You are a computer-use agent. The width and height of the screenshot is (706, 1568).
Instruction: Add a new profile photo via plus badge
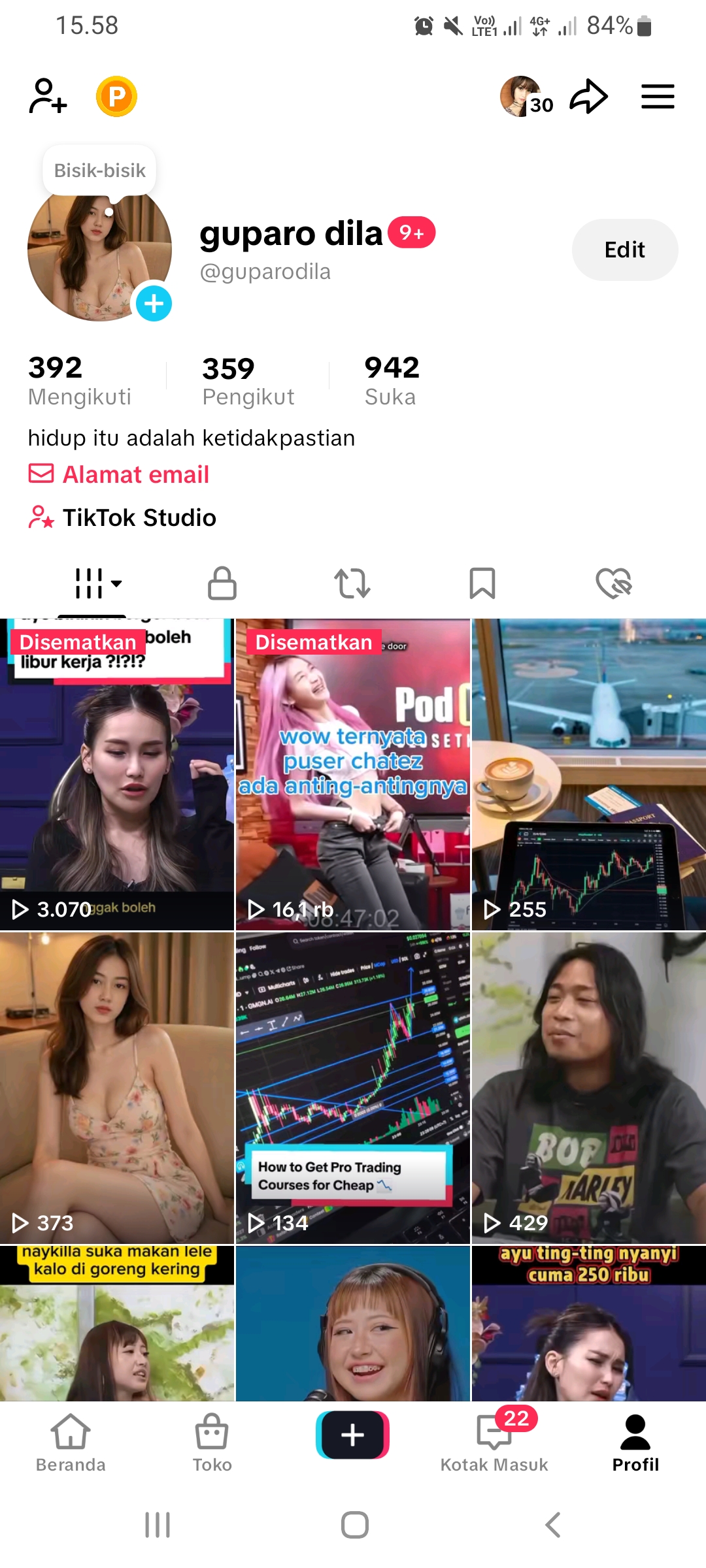(x=154, y=304)
